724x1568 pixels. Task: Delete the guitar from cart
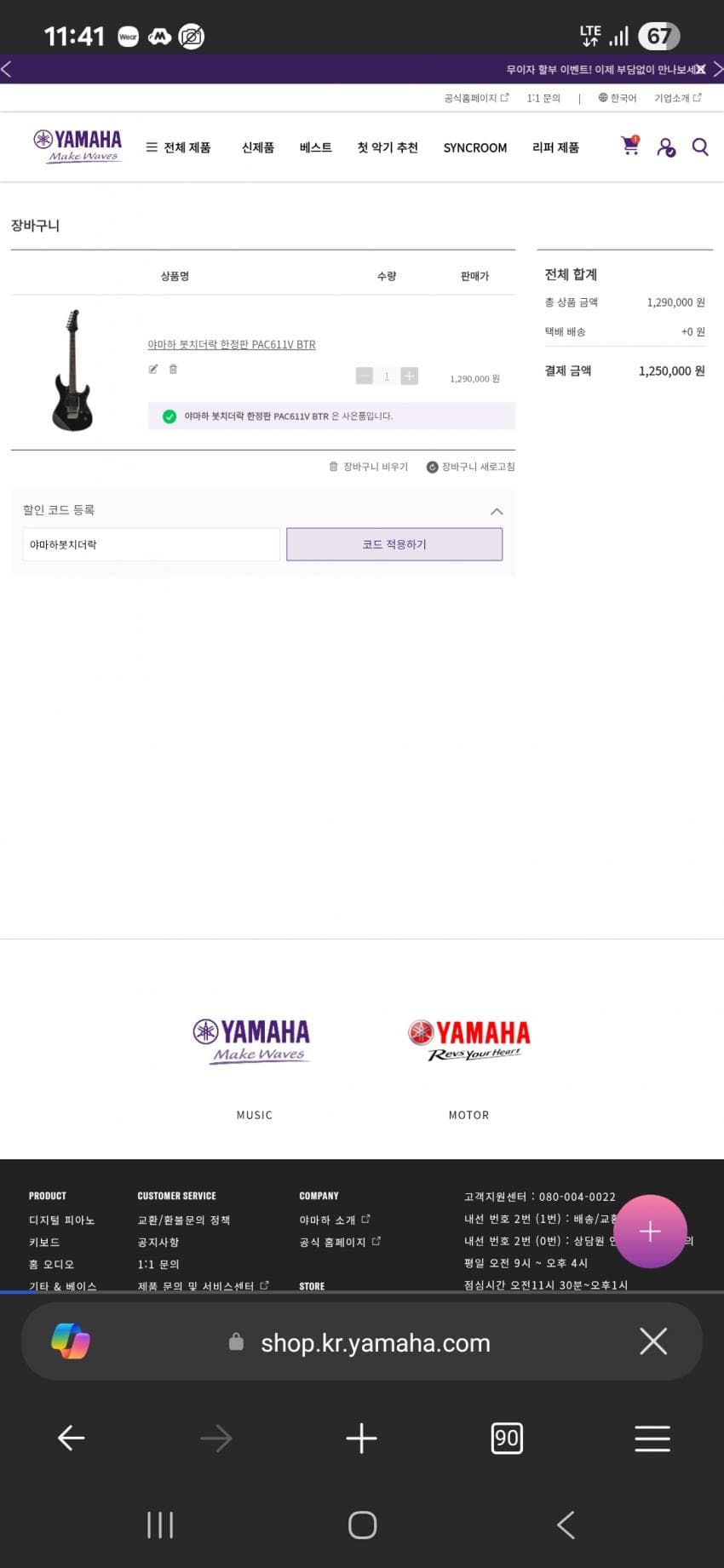[x=173, y=369]
